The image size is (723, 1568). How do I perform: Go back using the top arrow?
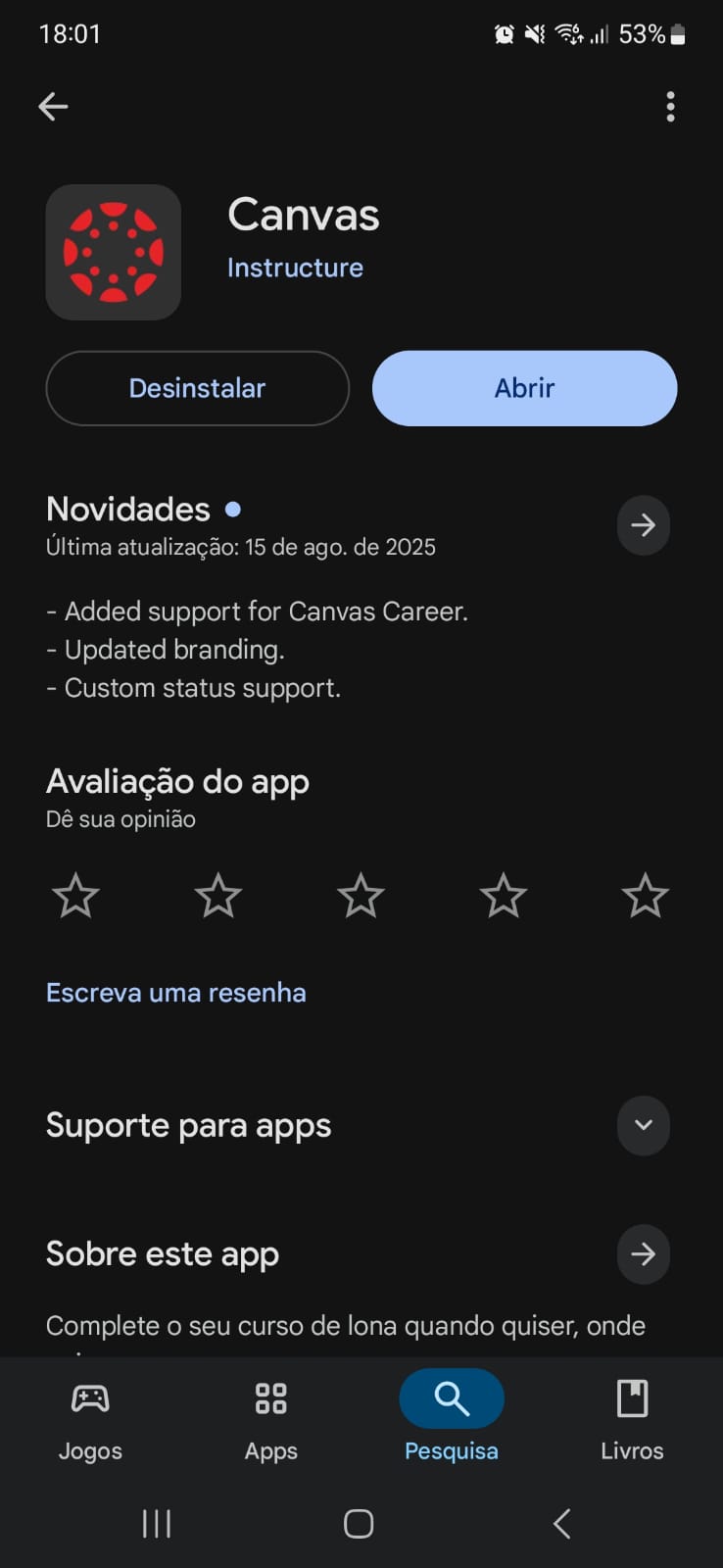click(x=53, y=106)
